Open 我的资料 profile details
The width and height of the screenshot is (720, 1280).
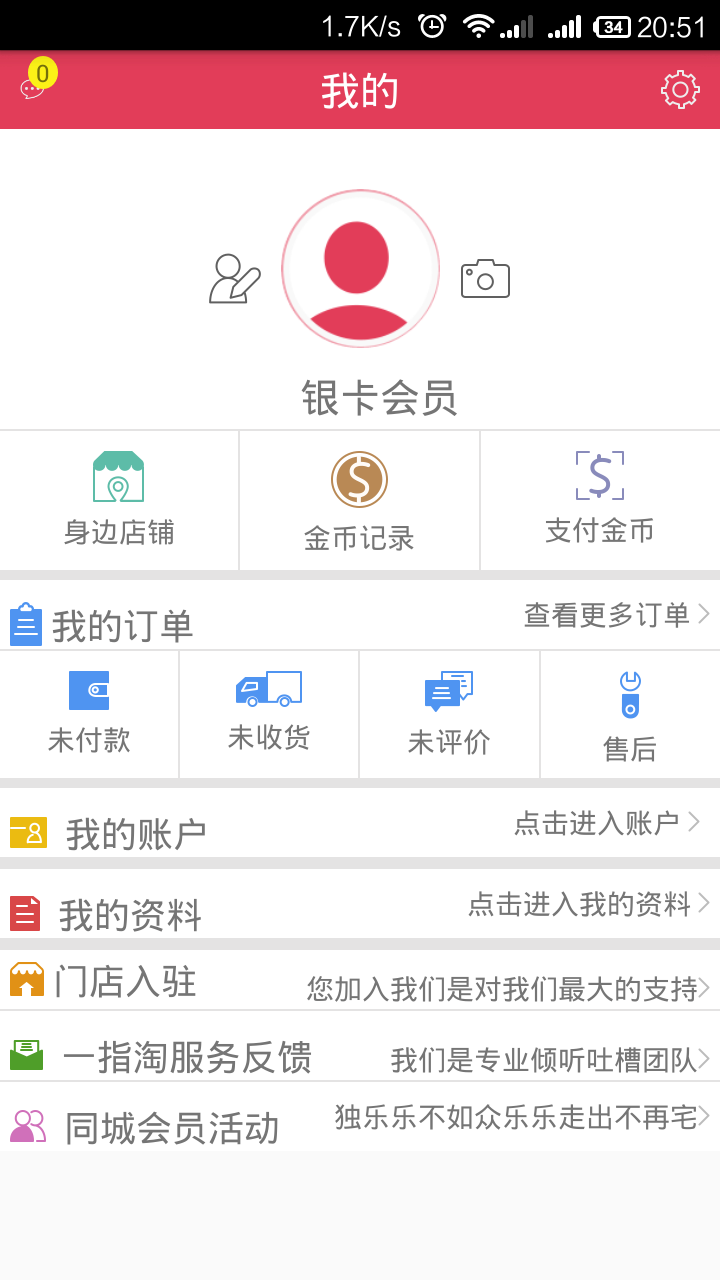[x=360, y=906]
